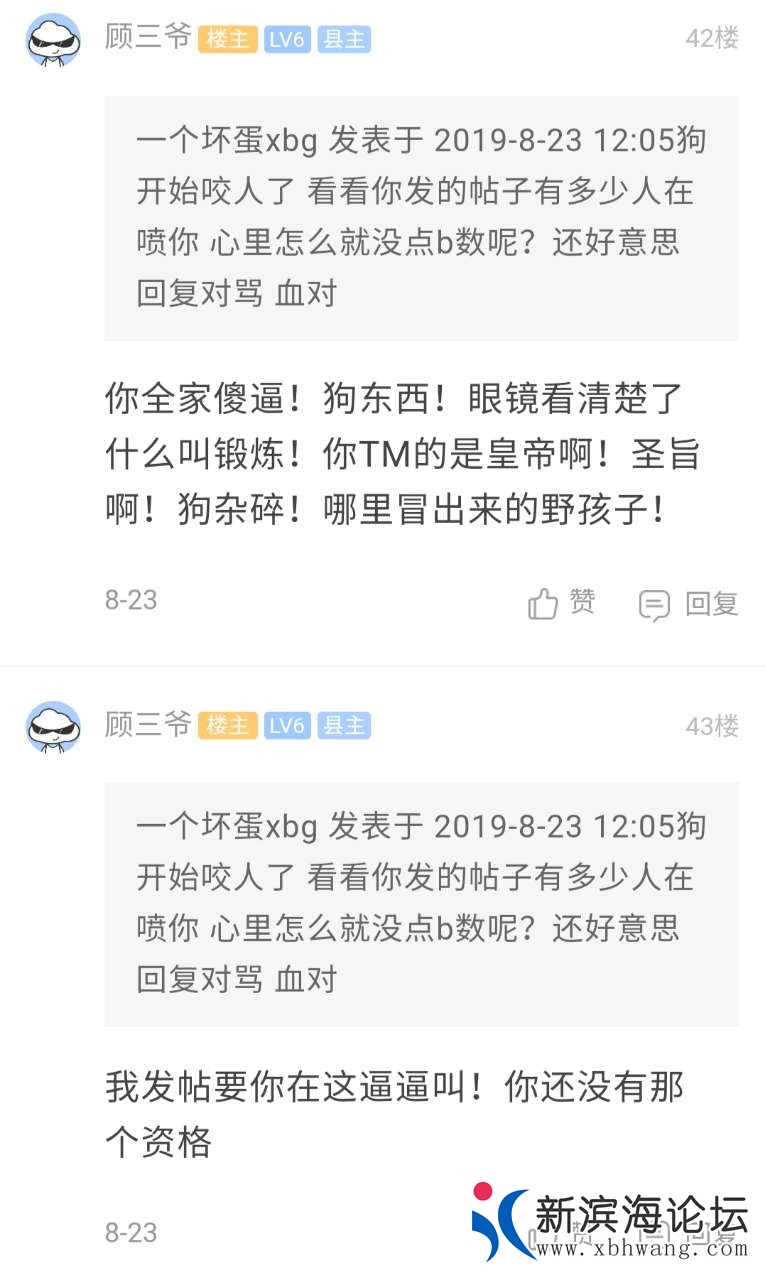Like the comment on floor 42楼
Image resolution: width=766 pixels, height=1280 pixels.
point(561,603)
